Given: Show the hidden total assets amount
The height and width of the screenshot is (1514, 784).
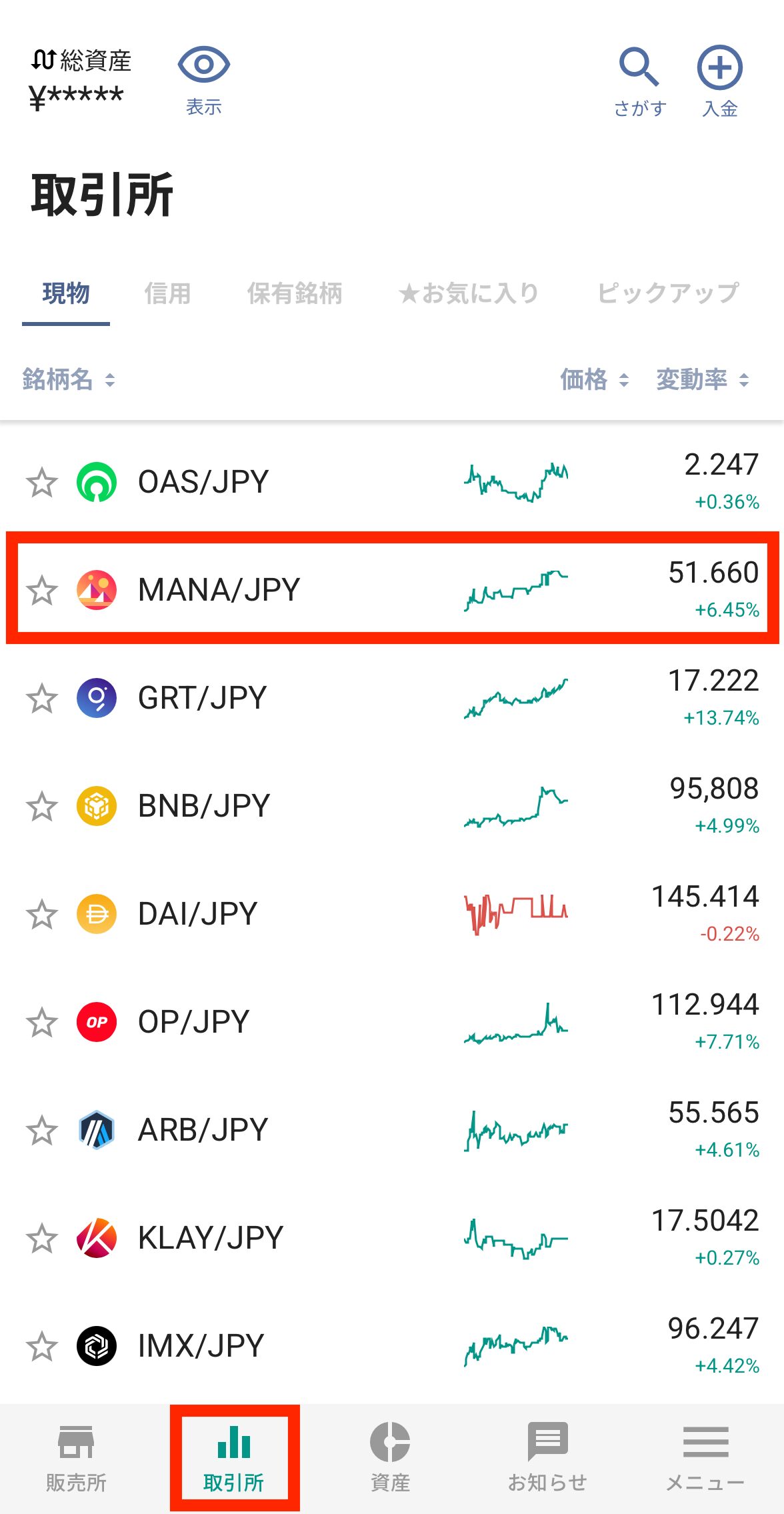Looking at the screenshot, I should [203, 79].
